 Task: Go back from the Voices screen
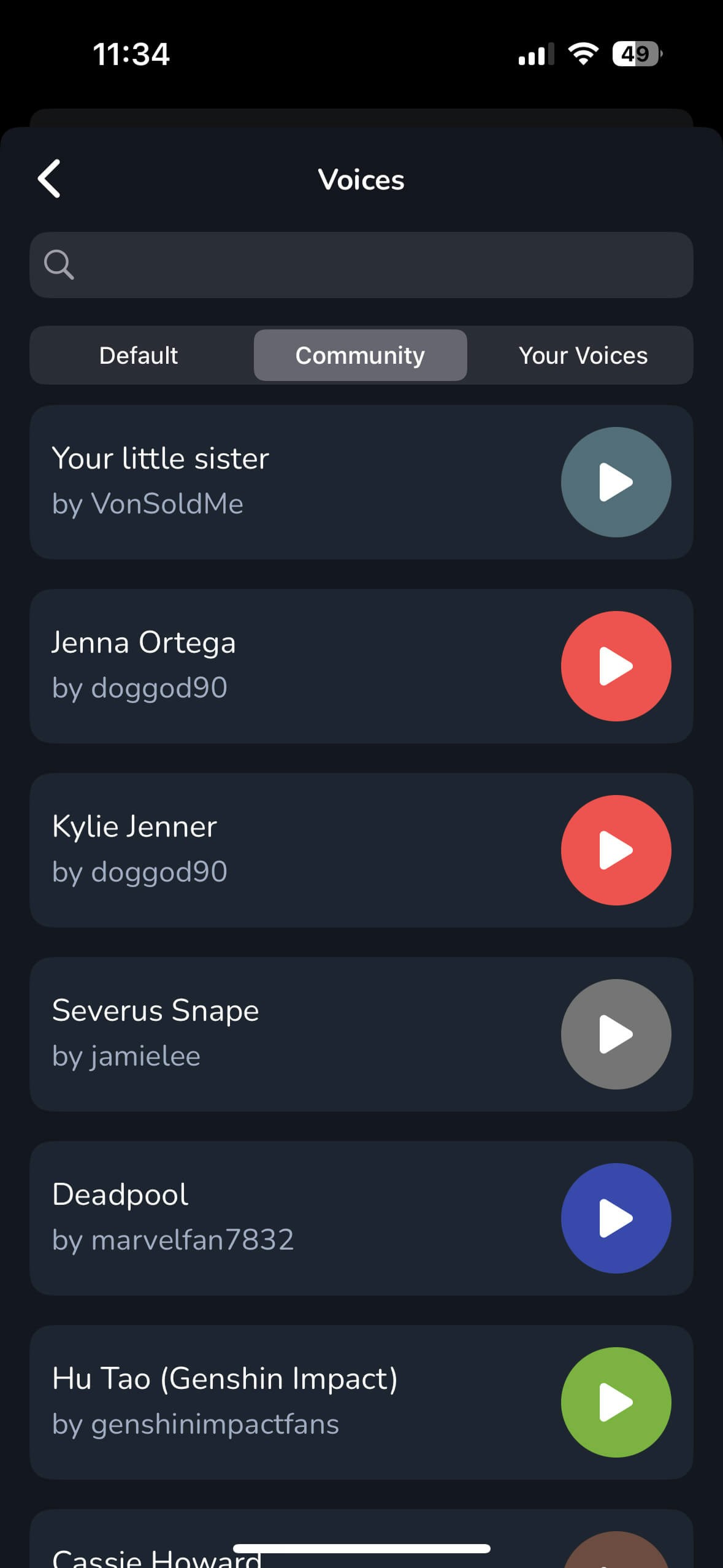[x=49, y=179]
